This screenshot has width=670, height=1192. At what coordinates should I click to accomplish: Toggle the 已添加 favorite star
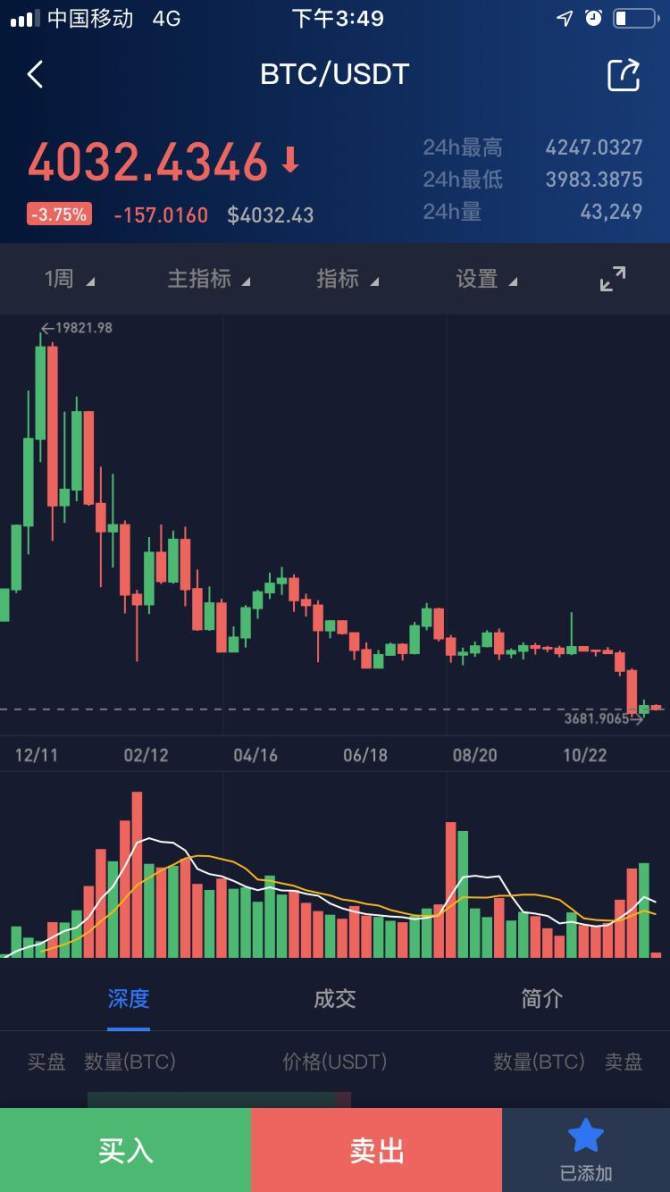(x=586, y=1150)
